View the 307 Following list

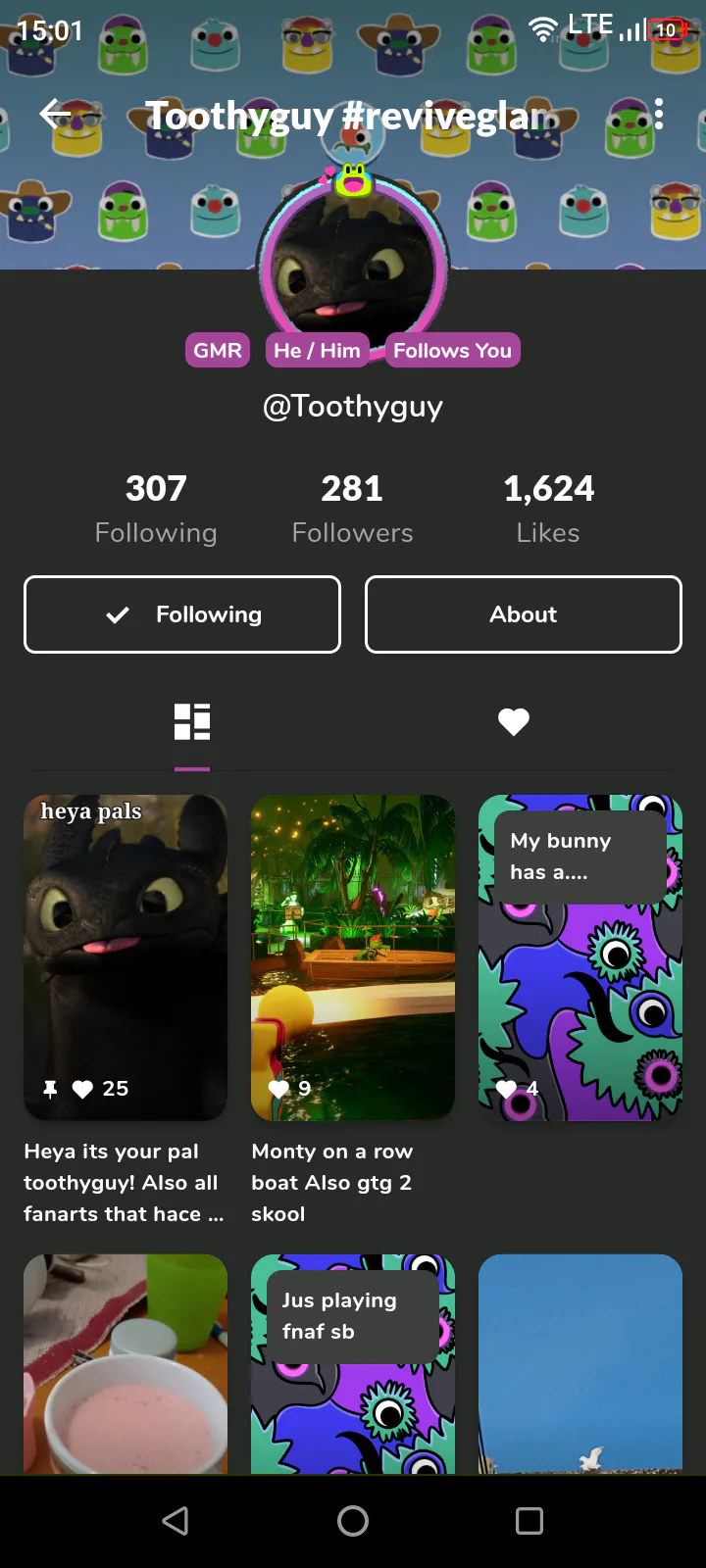pos(156,508)
